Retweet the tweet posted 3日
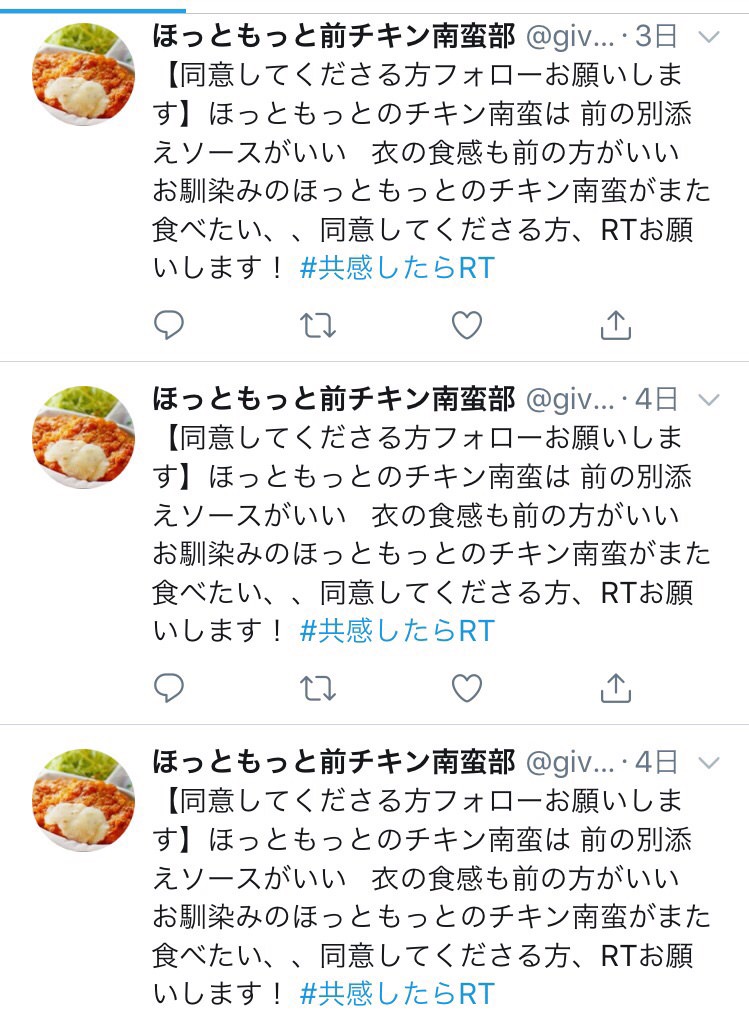This screenshot has width=749, height=1029. tap(319, 324)
